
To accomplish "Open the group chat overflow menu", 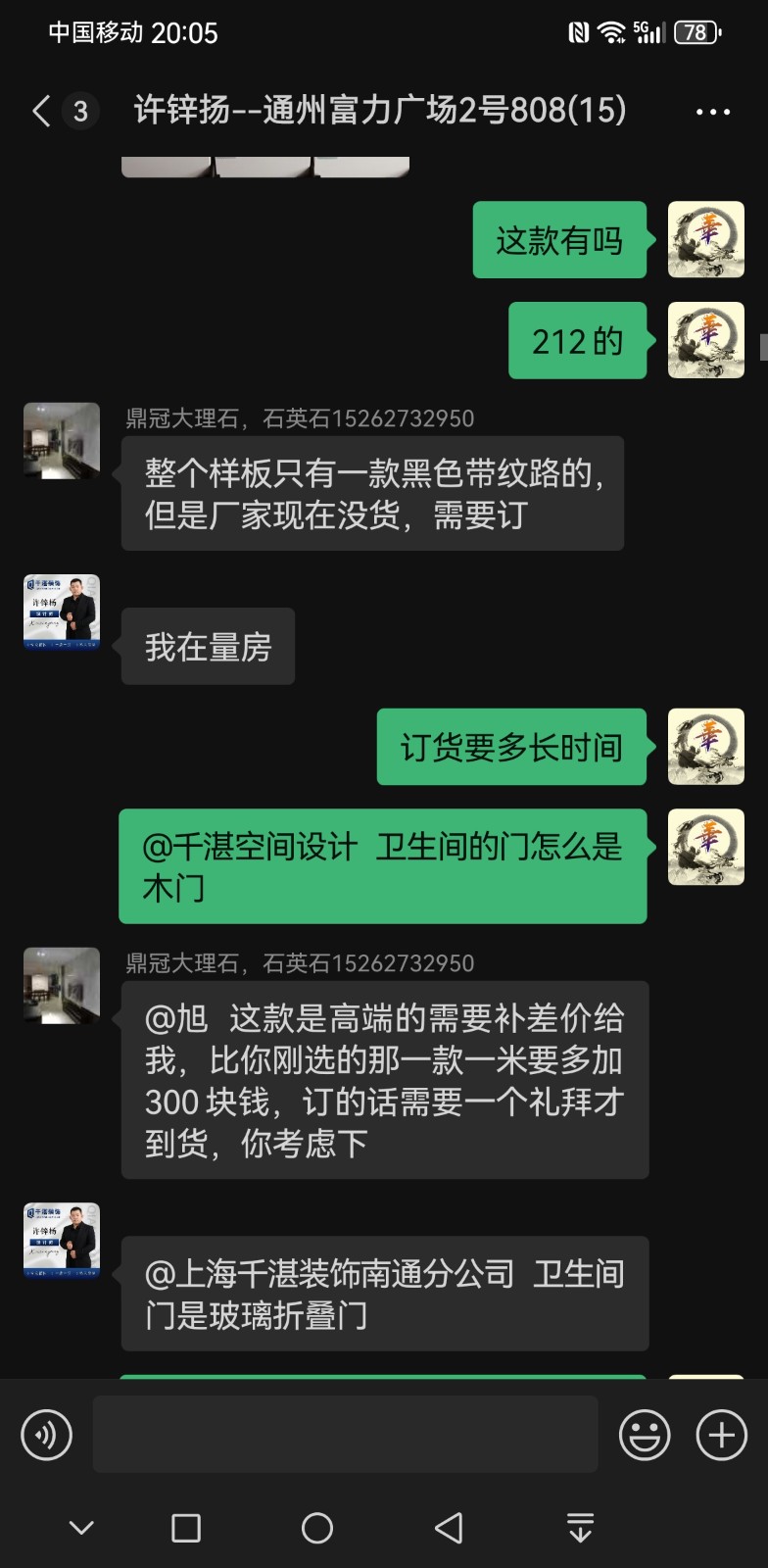I will (x=712, y=112).
